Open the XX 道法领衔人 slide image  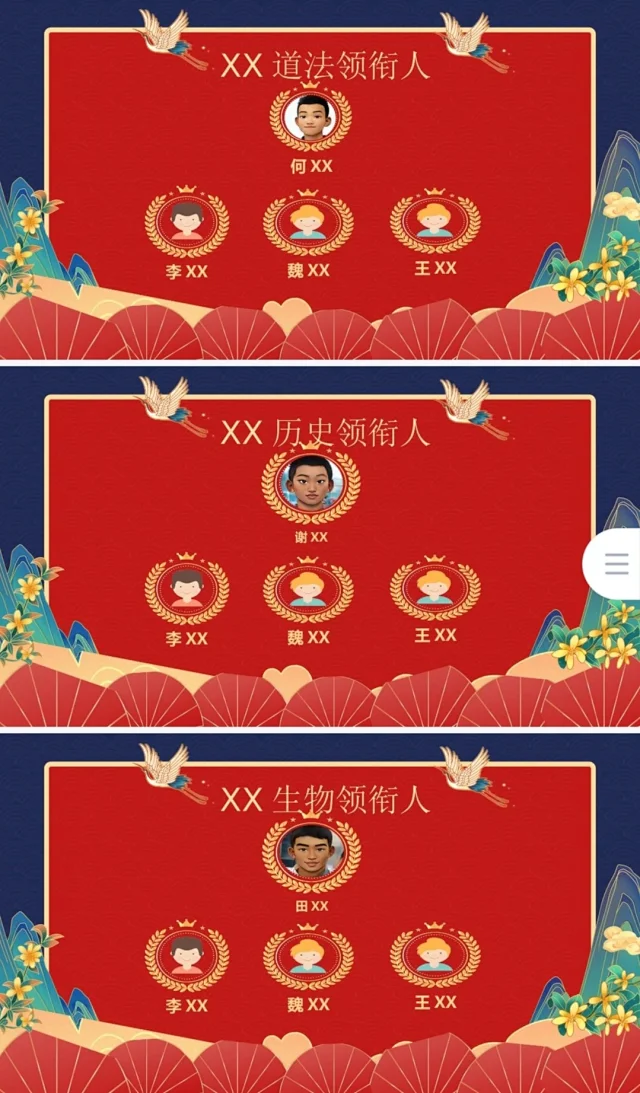pos(320,180)
